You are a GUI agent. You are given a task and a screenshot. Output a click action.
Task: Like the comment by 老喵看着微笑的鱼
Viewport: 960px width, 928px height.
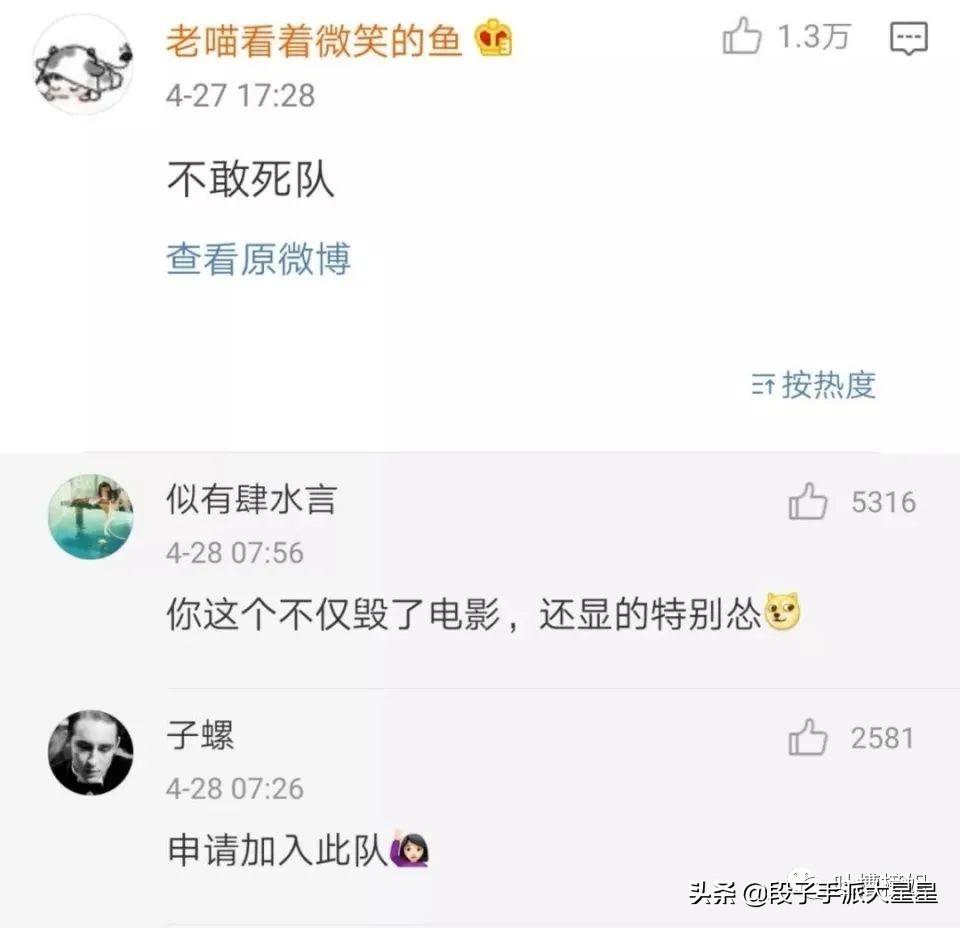(x=742, y=38)
